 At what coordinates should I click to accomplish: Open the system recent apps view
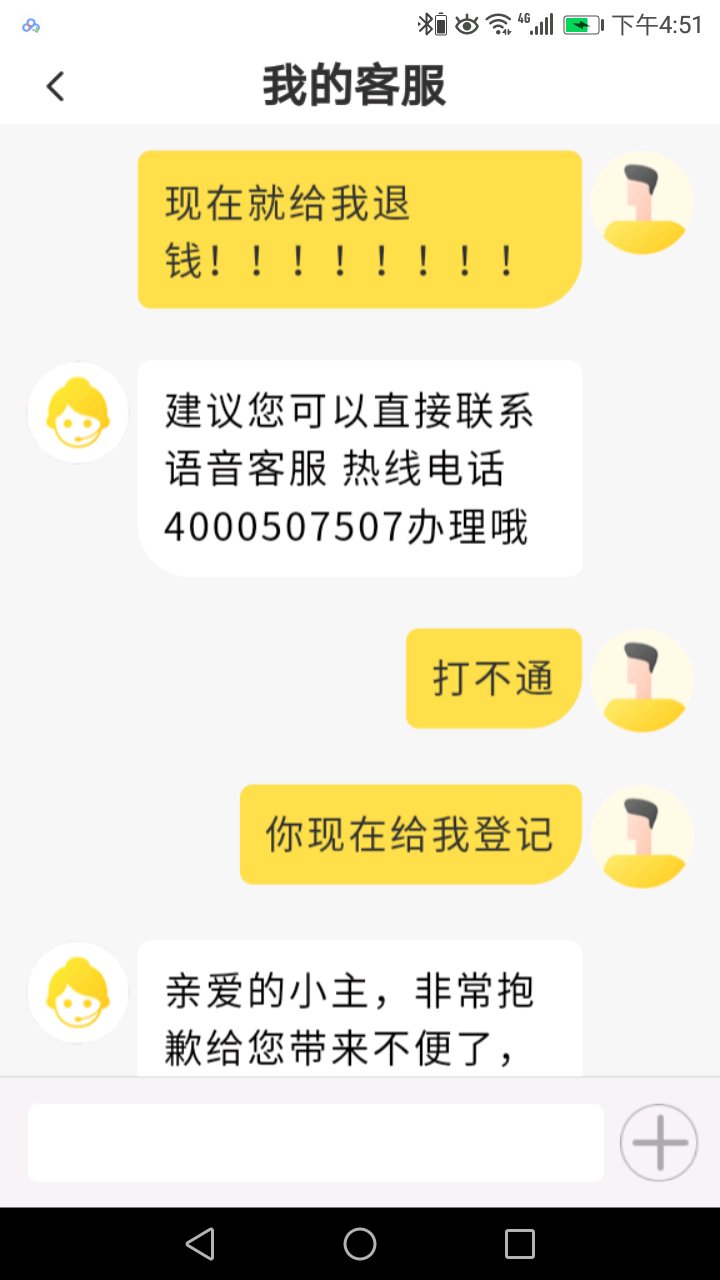click(x=519, y=1244)
